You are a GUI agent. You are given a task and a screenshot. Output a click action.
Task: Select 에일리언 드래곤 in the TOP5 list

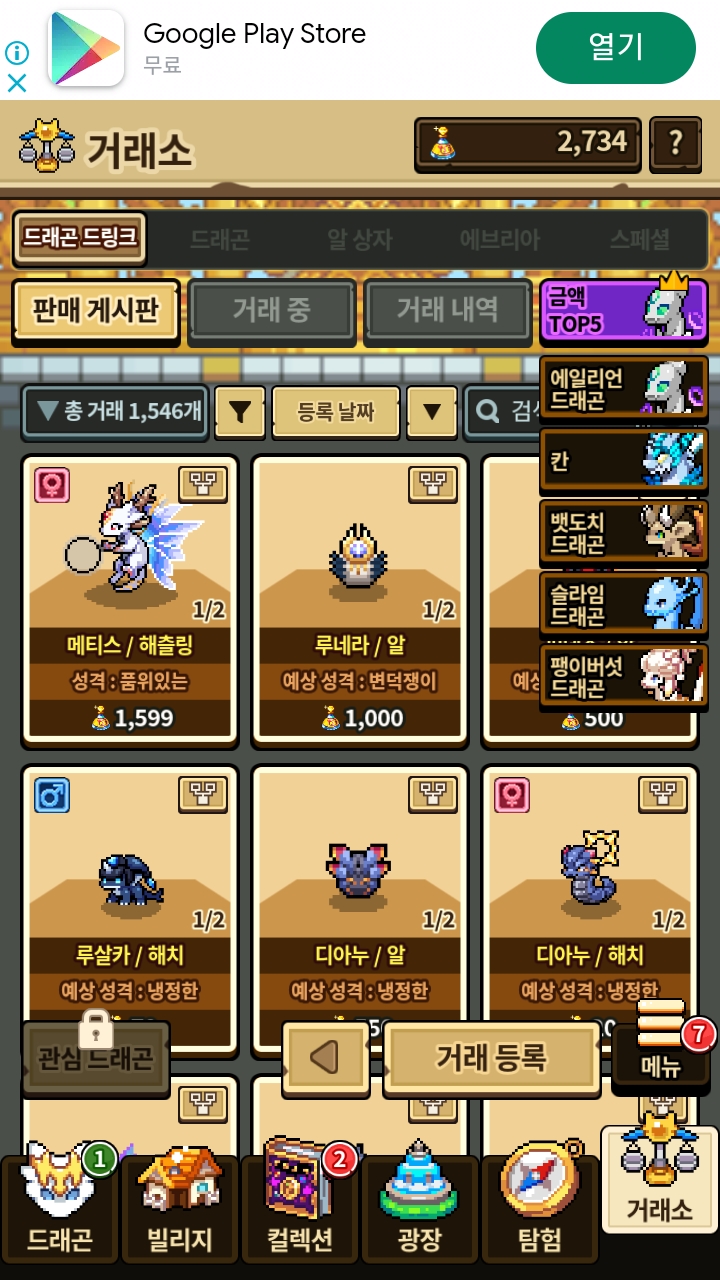coord(623,388)
